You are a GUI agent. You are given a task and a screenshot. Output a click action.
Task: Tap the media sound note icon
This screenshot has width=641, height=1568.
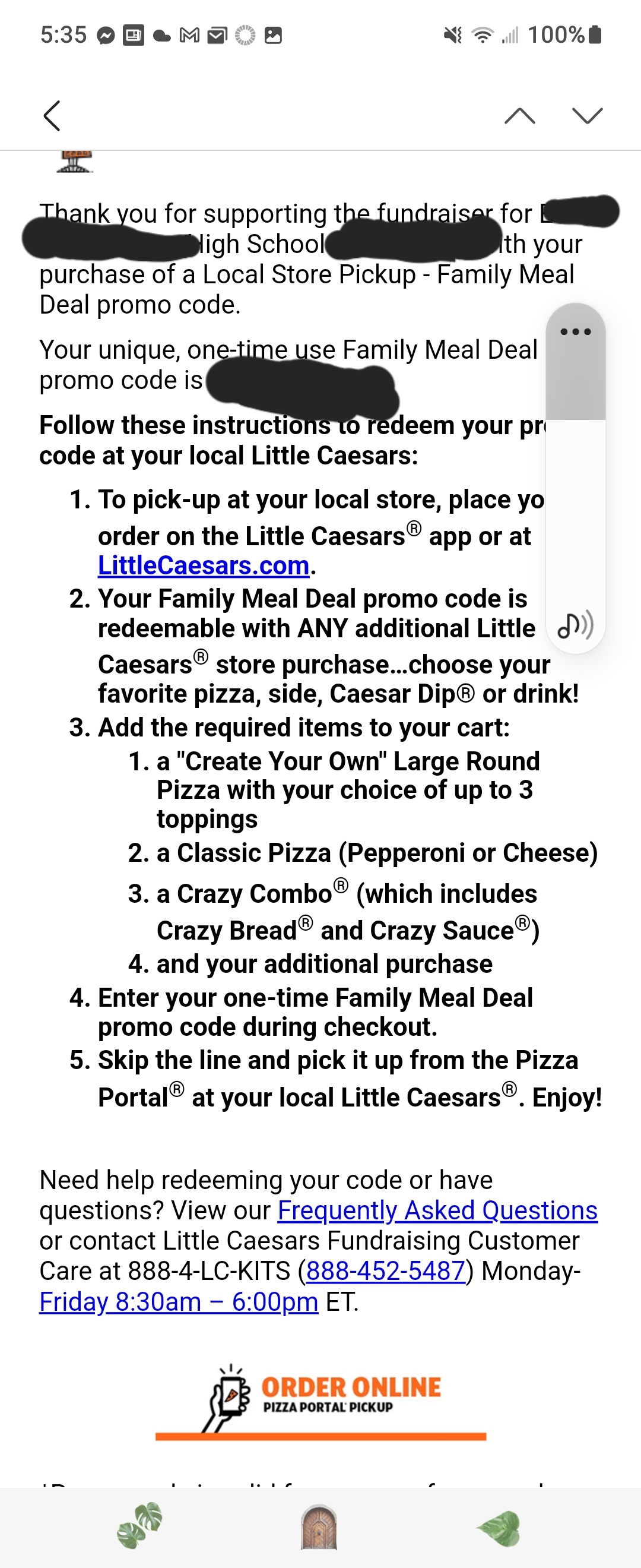[575, 625]
